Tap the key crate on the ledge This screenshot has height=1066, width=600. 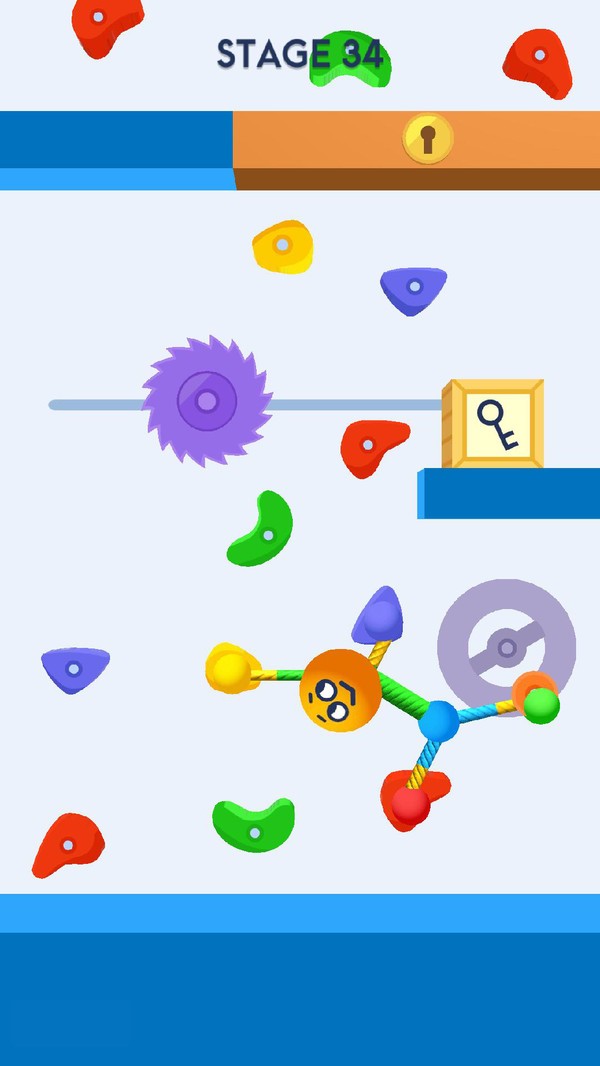click(x=494, y=424)
